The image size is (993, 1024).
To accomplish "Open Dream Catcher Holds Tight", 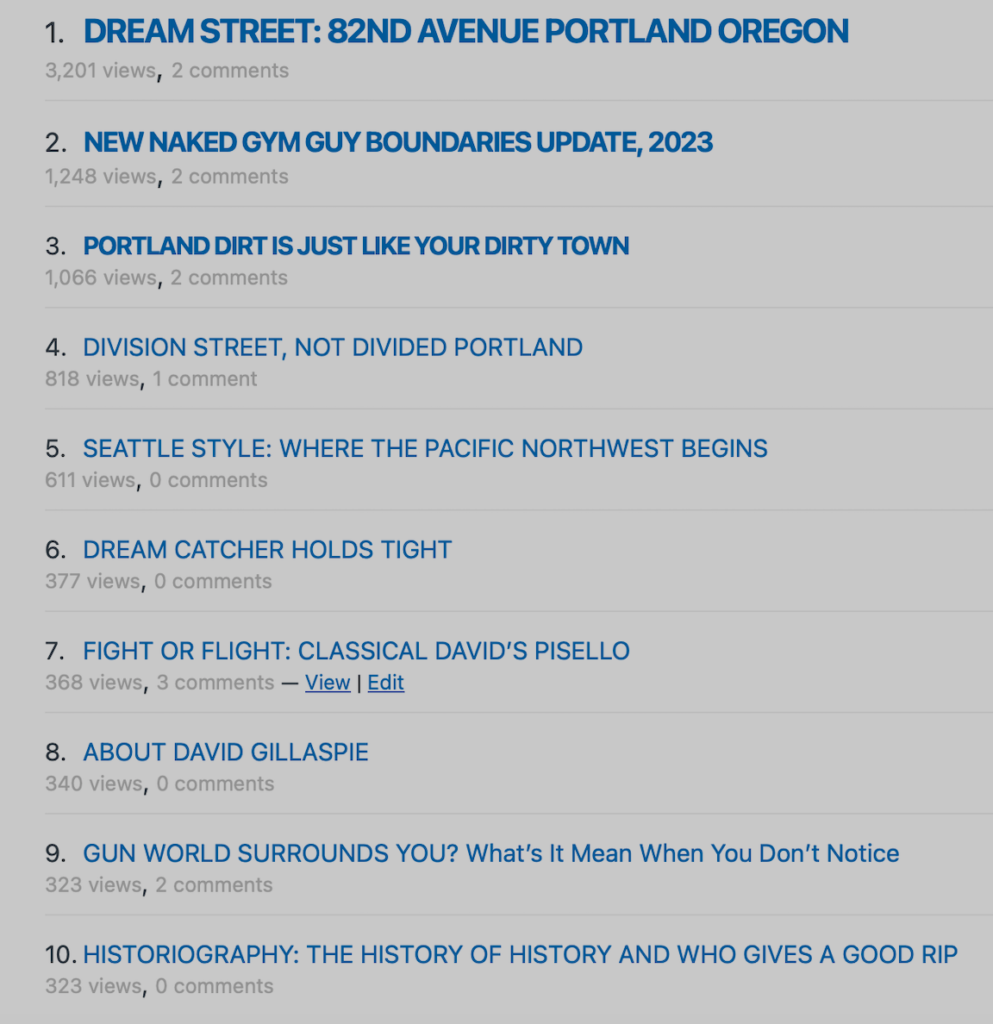I will coord(267,550).
